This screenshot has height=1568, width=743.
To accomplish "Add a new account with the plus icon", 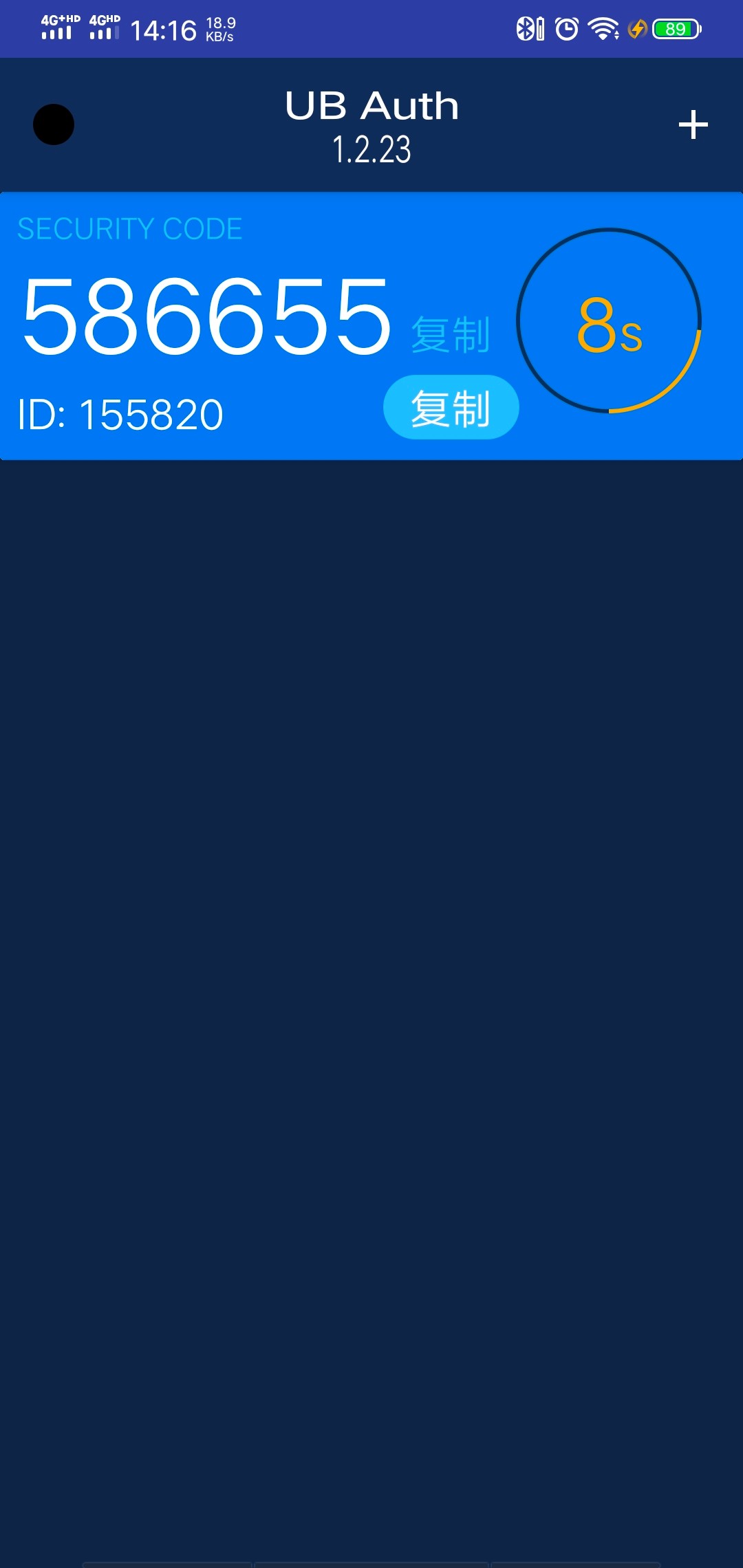I will point(693,124).
